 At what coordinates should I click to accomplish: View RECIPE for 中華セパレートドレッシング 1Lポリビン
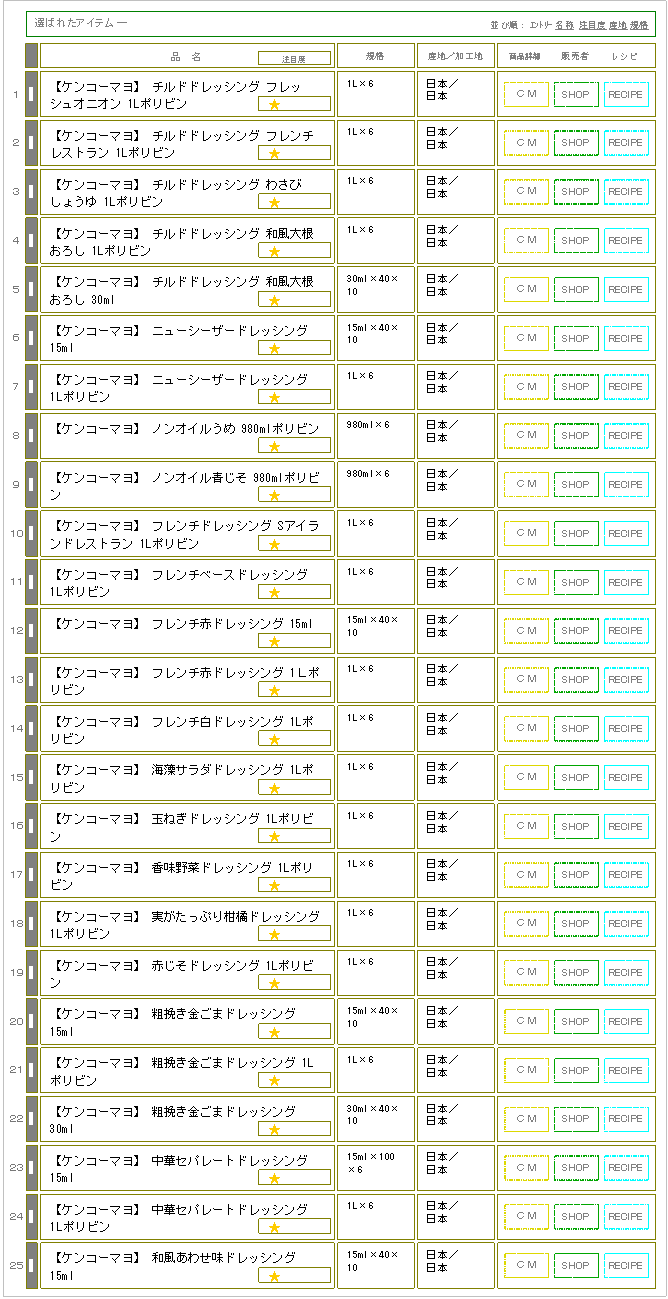pos(625,1217)
